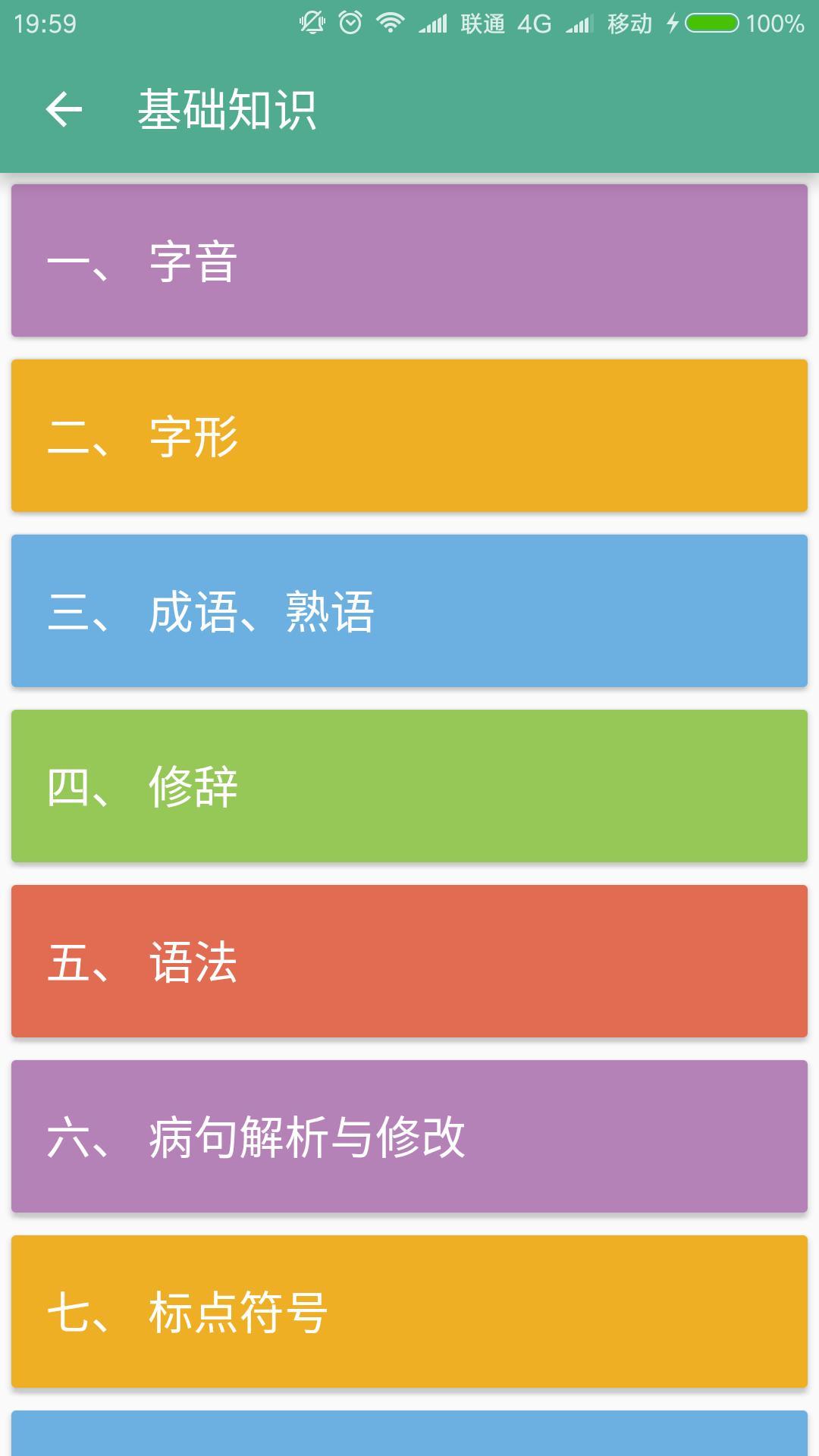Open the 成语、熟语 section
Screen dimensions: 819x1456
click(409, 610)
